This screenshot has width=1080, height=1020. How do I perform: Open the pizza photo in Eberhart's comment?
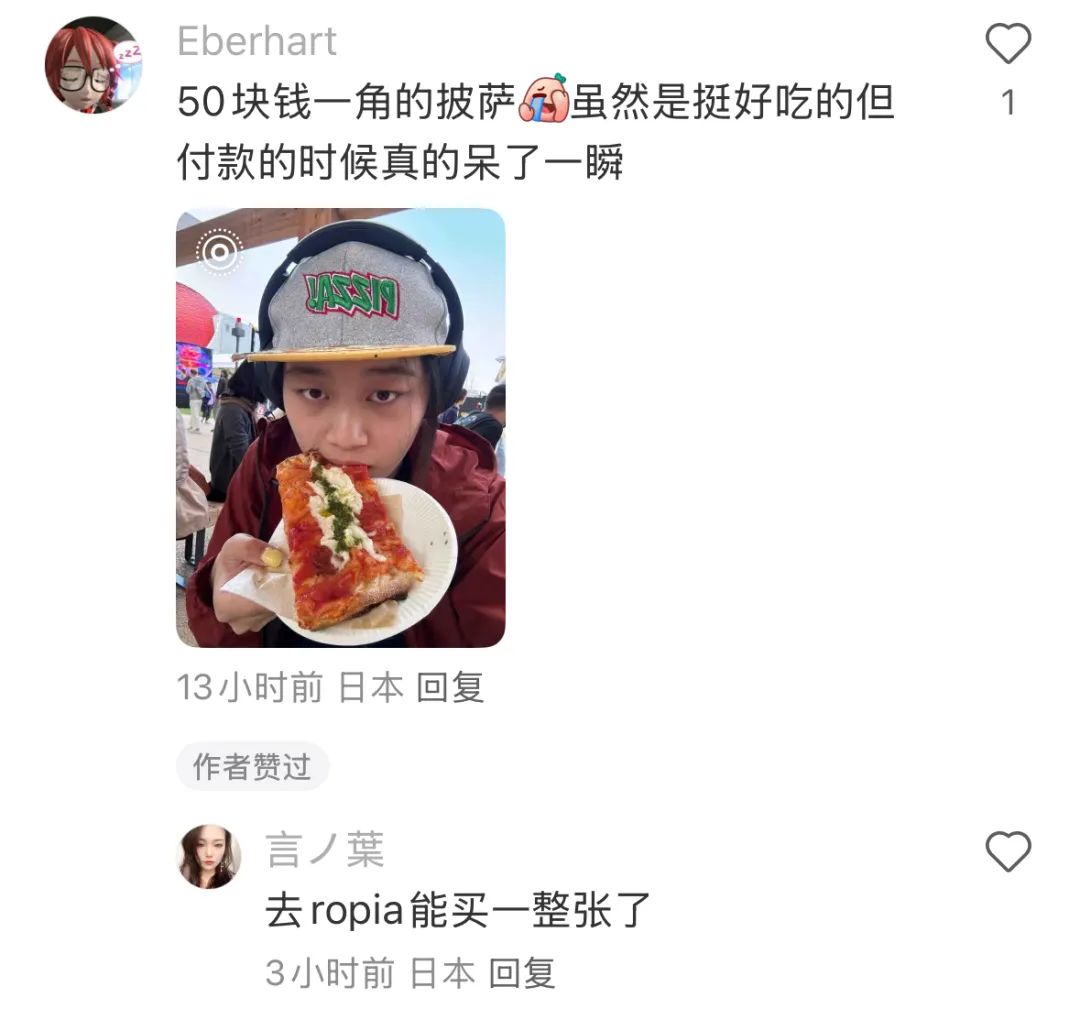click(x=340, y=428)
